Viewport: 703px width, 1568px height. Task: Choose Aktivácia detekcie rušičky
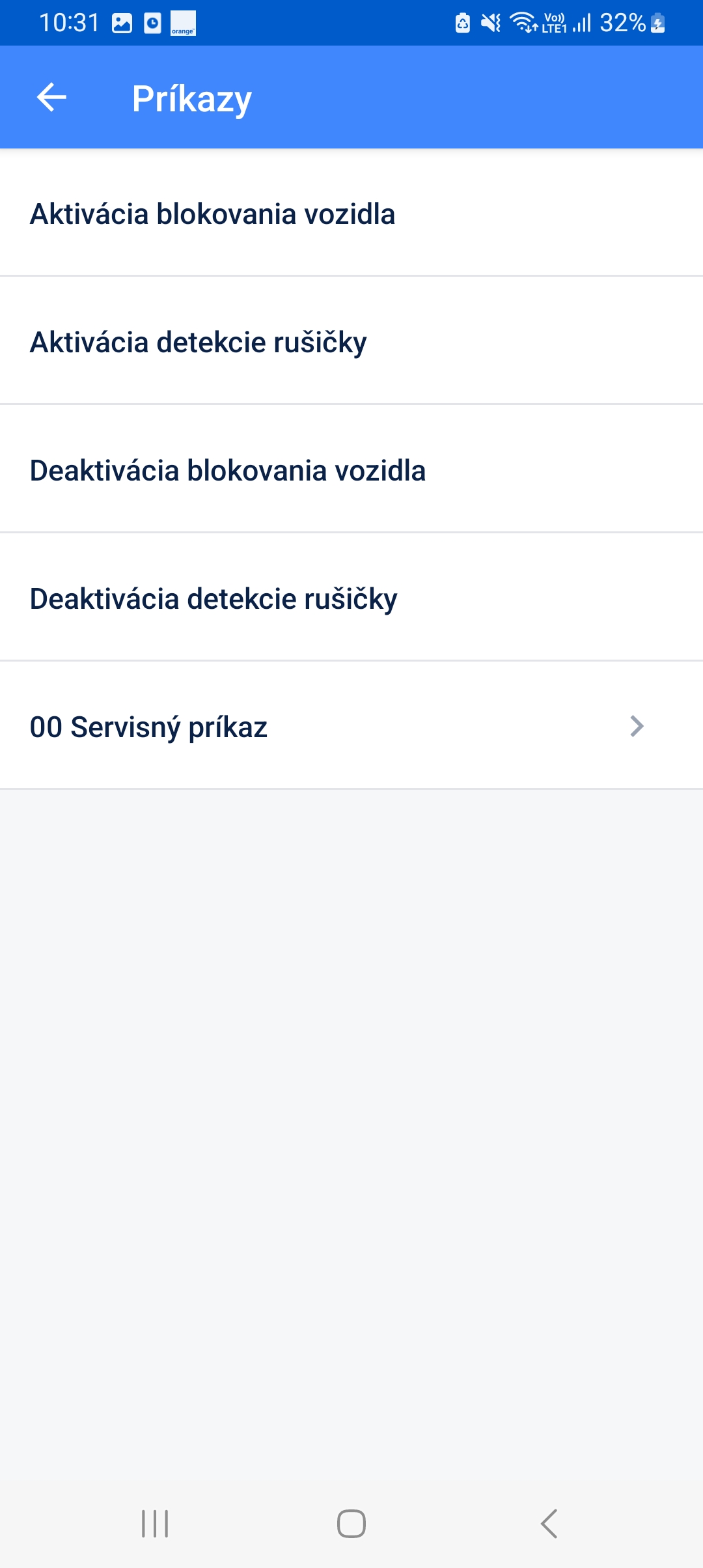[351, 341]
